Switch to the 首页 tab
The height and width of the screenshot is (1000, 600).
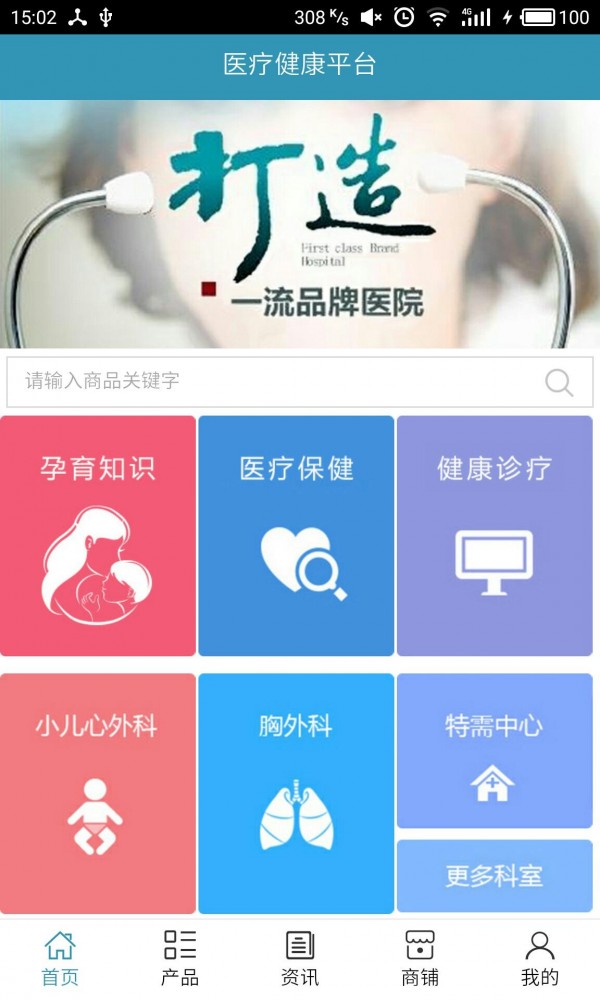tap(60, 959)
